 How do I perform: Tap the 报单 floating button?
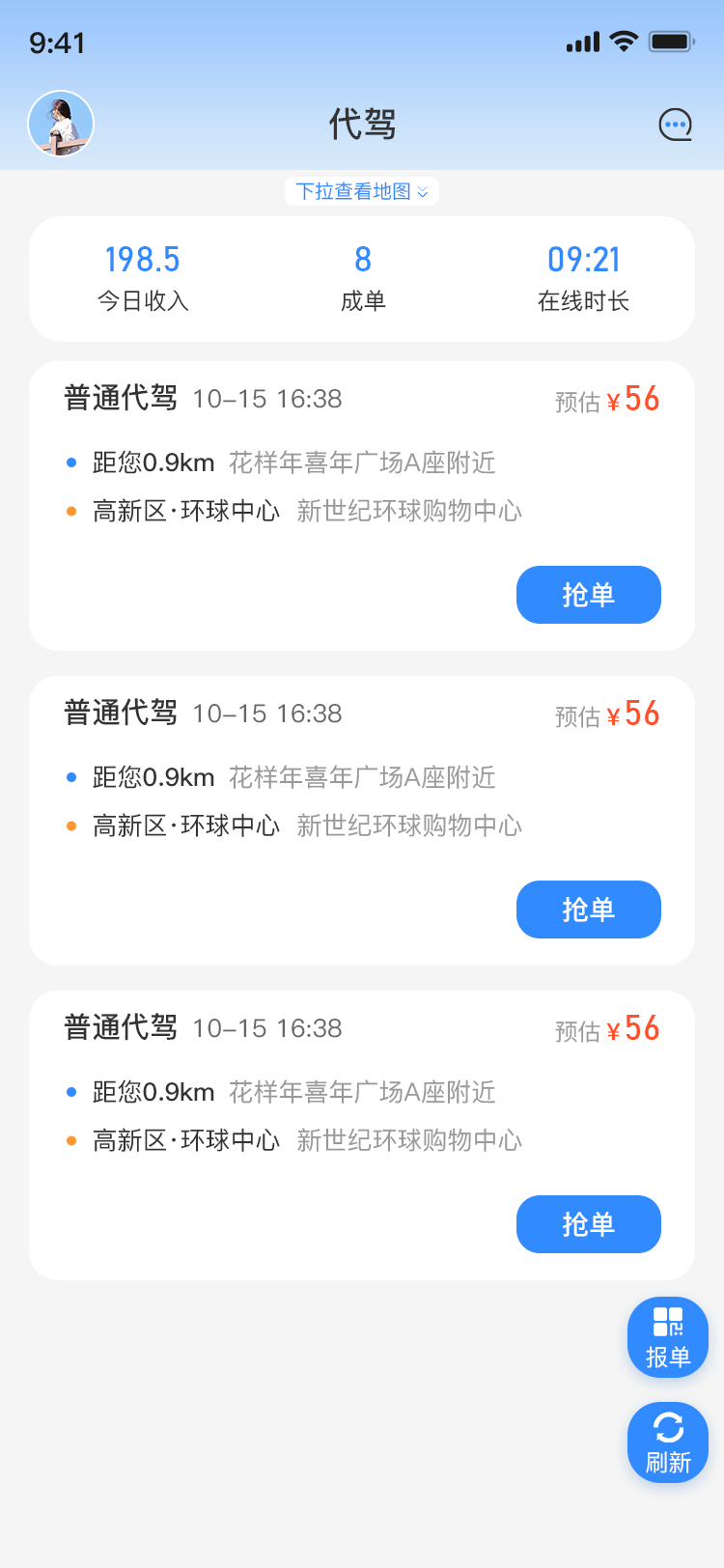(x=667, y=1337)
